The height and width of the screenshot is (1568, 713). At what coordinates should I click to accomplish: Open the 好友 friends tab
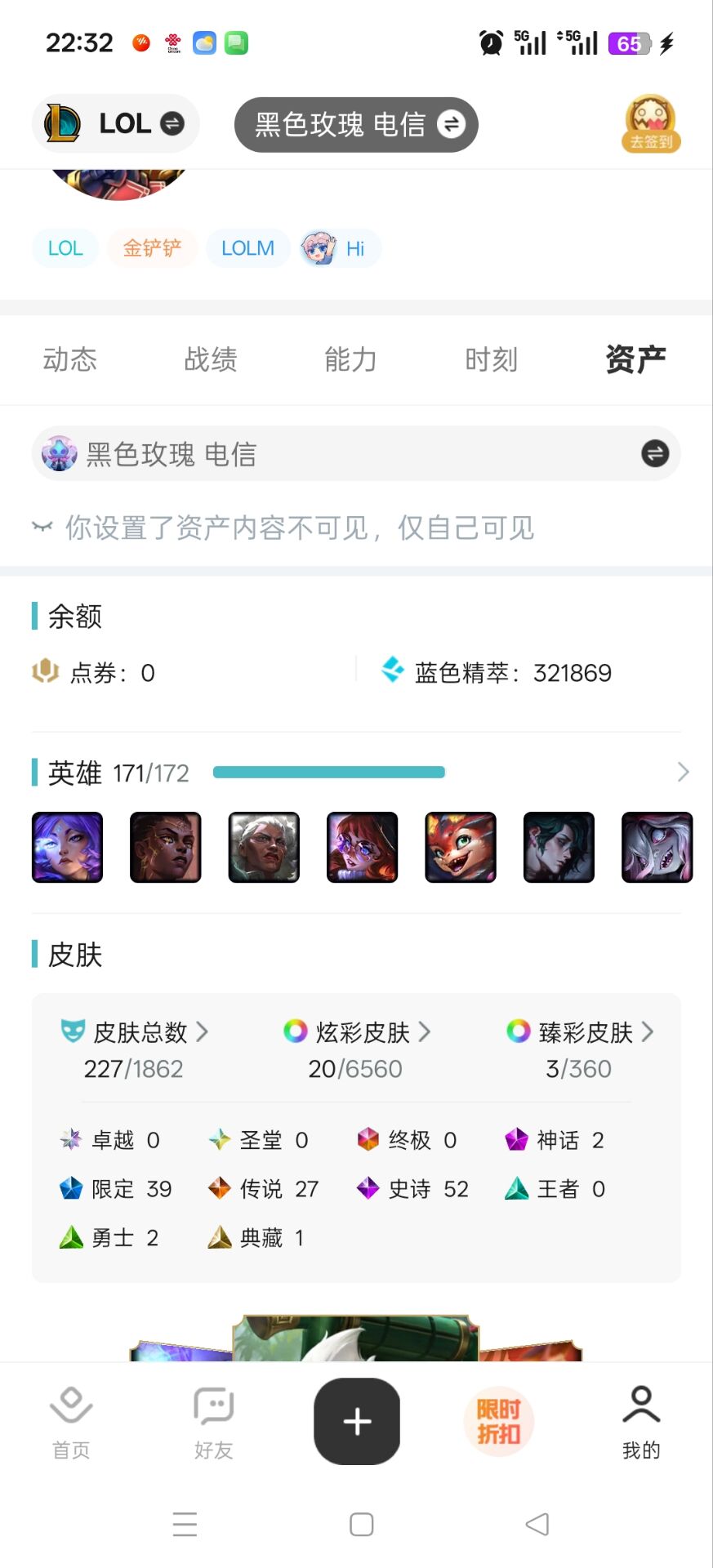click(x=214, y=1422)
